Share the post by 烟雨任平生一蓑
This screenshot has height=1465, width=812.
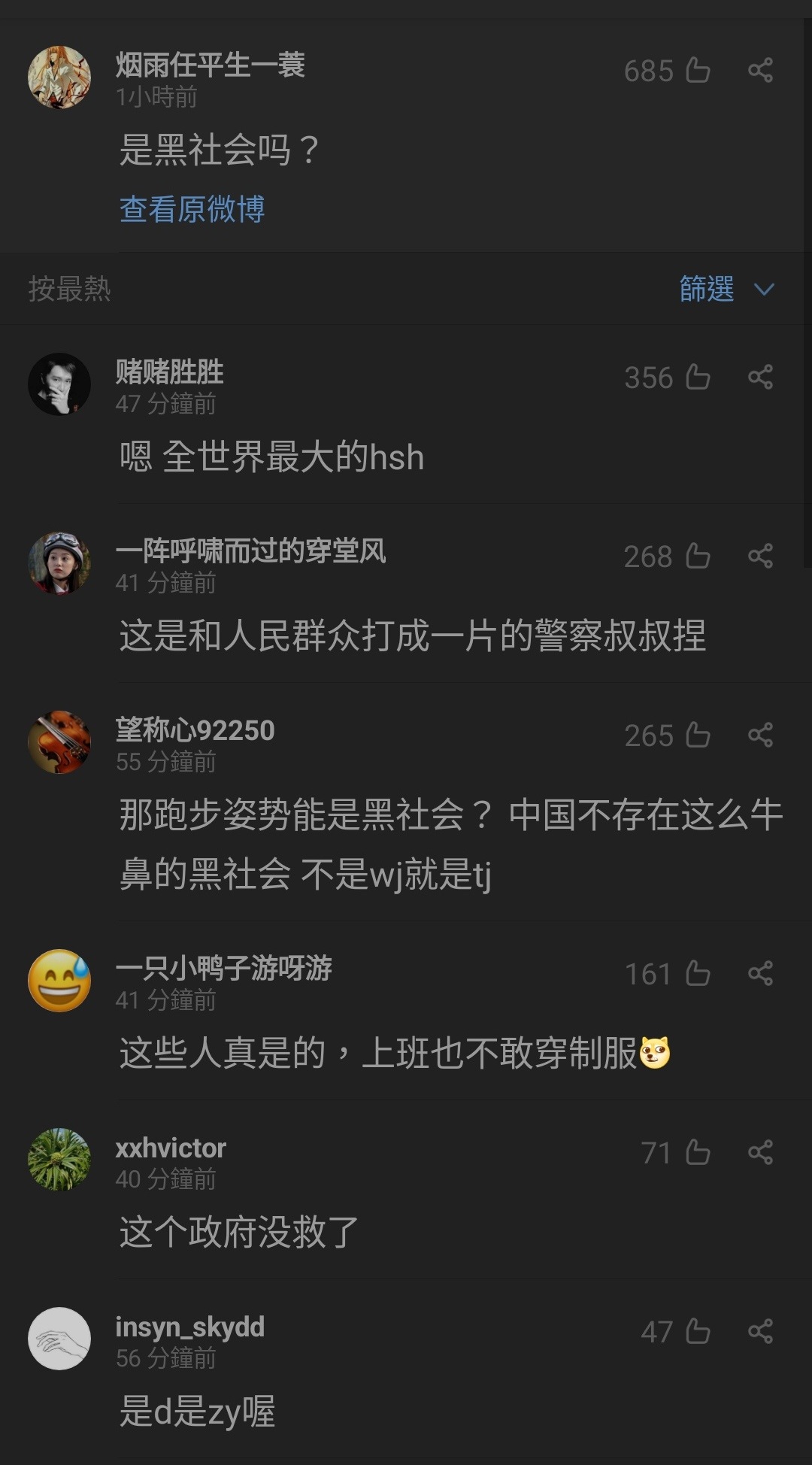761,71
